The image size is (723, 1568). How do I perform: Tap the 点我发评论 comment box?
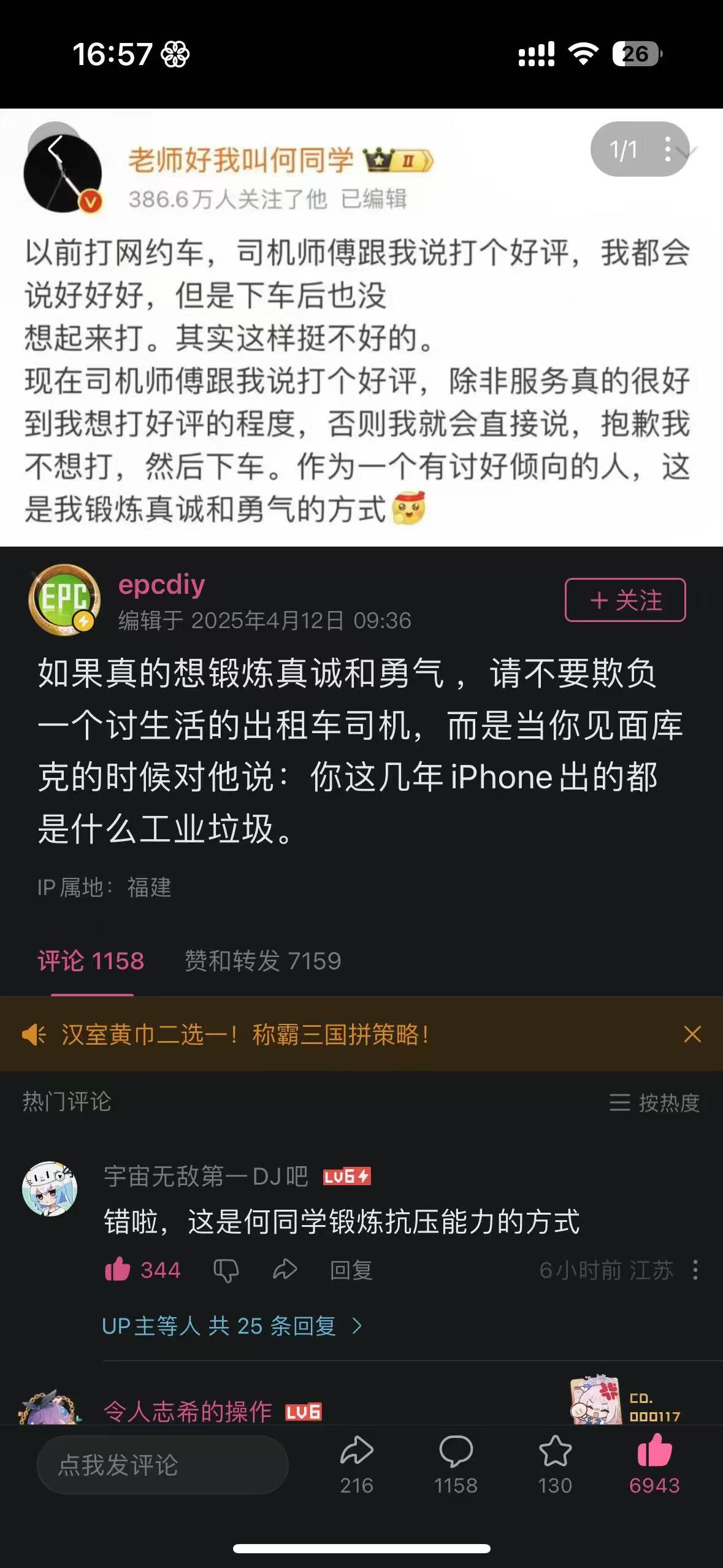(x=163, y=1465)
